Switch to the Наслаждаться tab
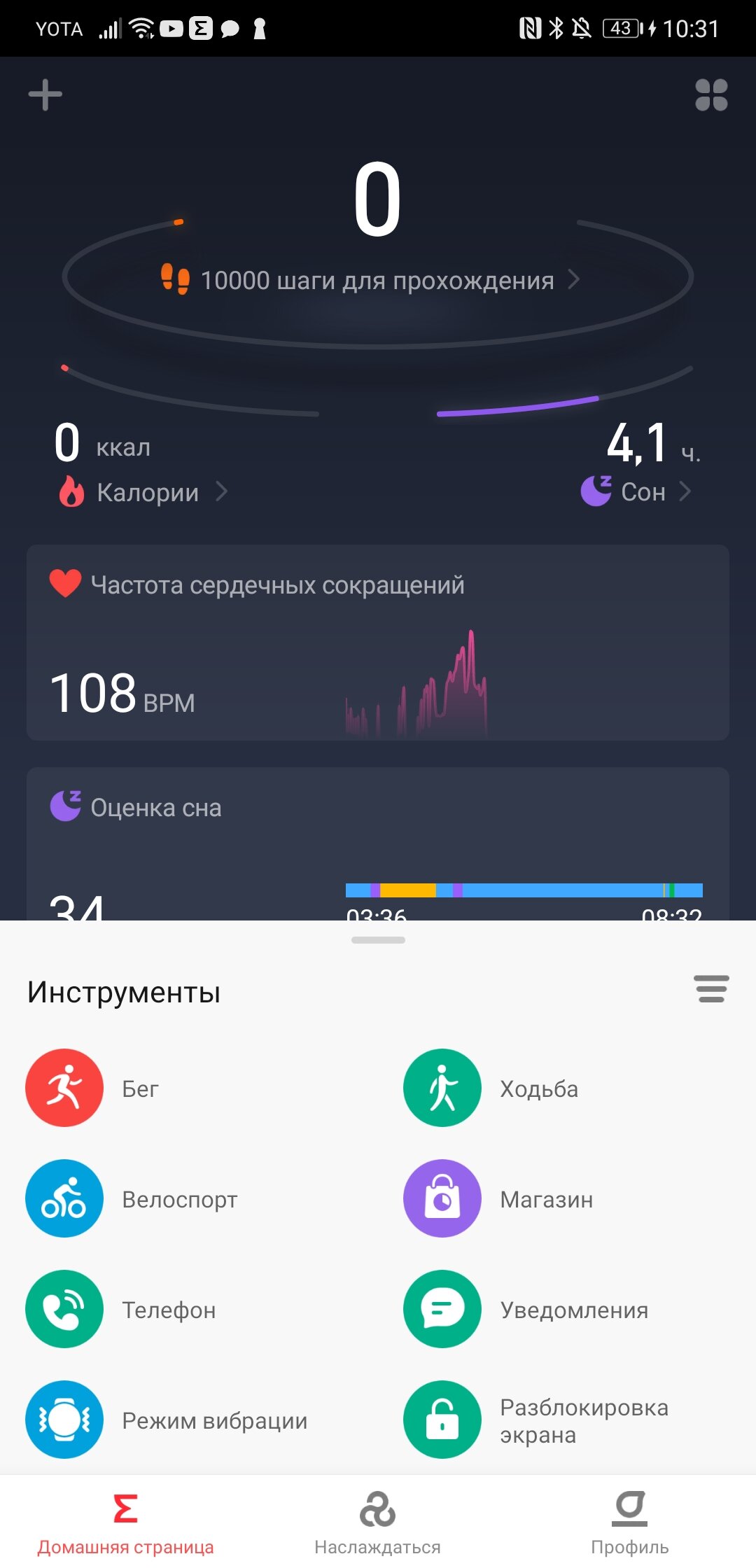Image resolution: width=756 pixels, height=1568 pixels. 378,1522
